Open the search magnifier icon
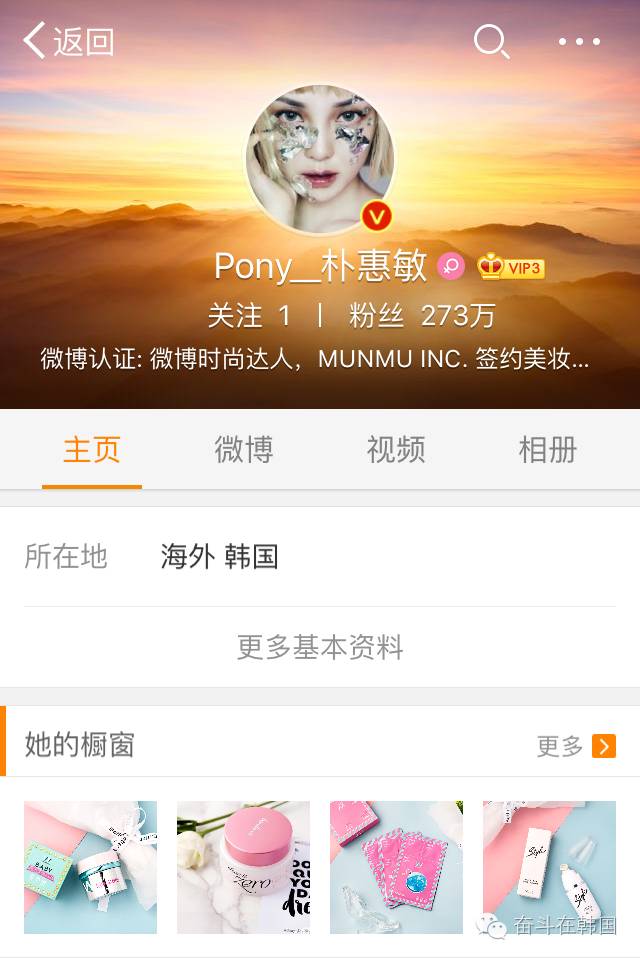 click(490, 42)
